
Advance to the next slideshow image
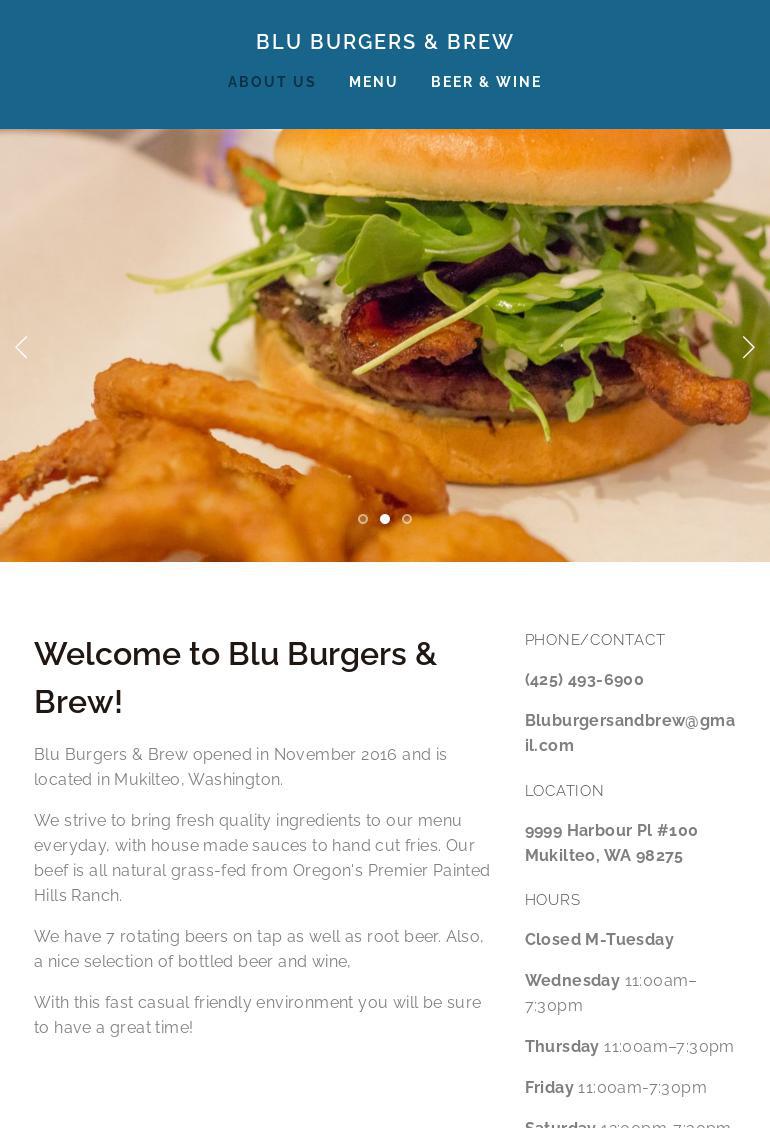click(x=748, y=347)
